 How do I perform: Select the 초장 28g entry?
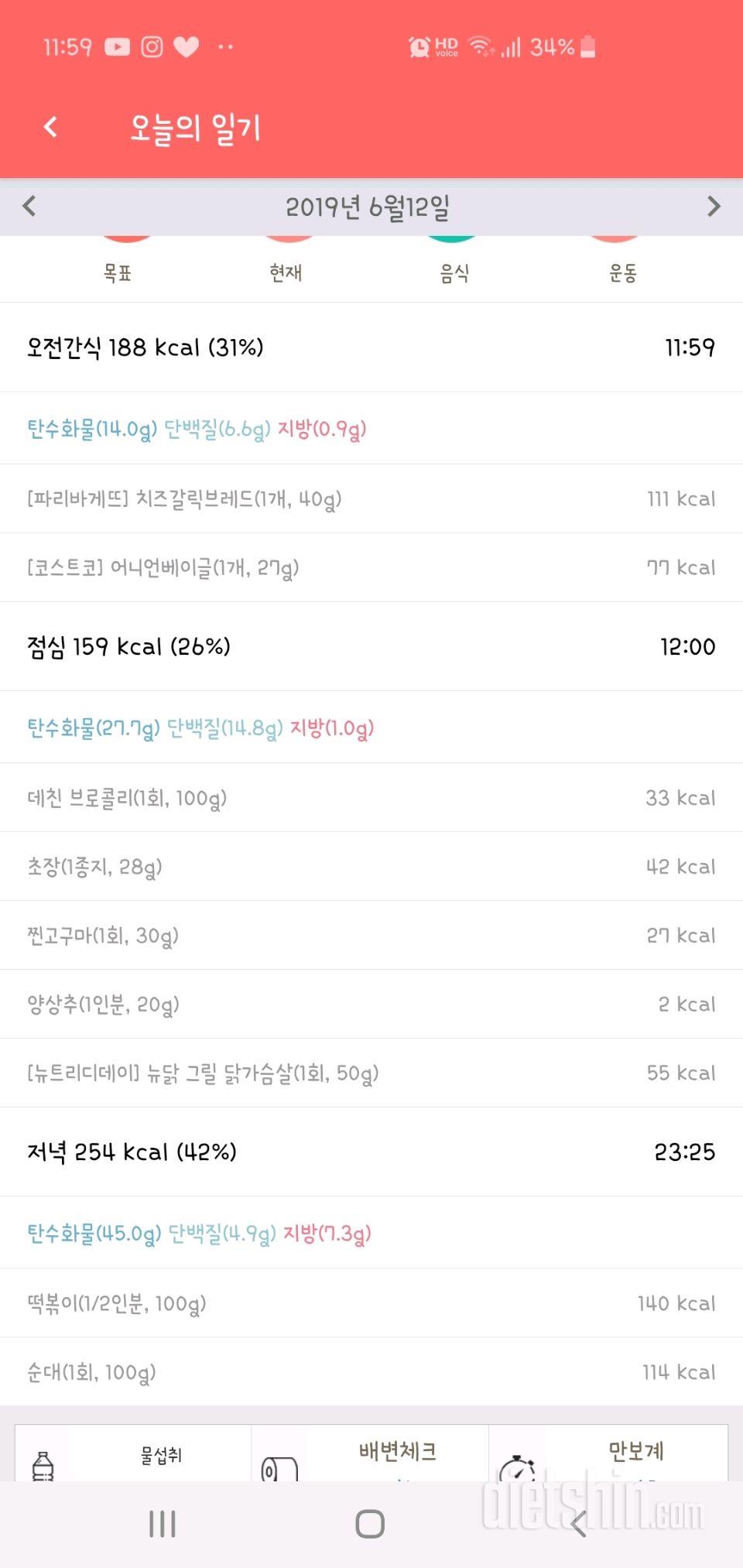(371, 867)
